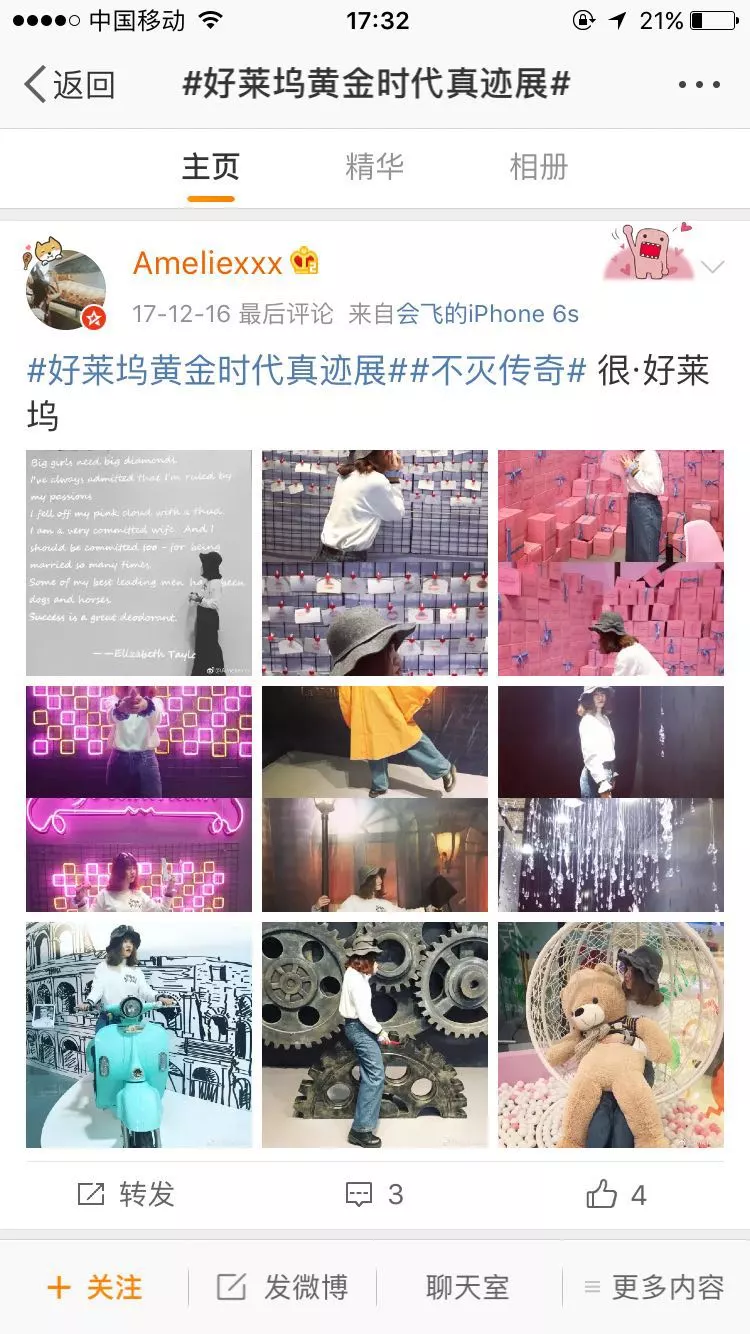Image resolution: width=750 pixels, height=1334 pixels.
Task: View the mint scooter photo
Action: 139,1035
